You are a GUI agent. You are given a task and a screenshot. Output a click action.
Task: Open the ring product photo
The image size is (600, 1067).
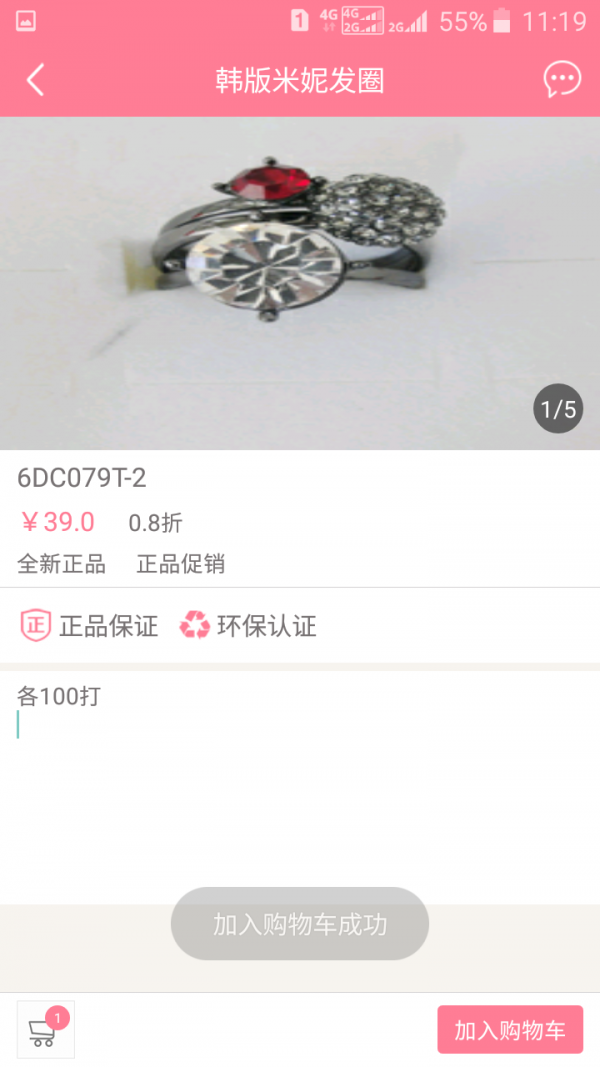coord(300,283)
